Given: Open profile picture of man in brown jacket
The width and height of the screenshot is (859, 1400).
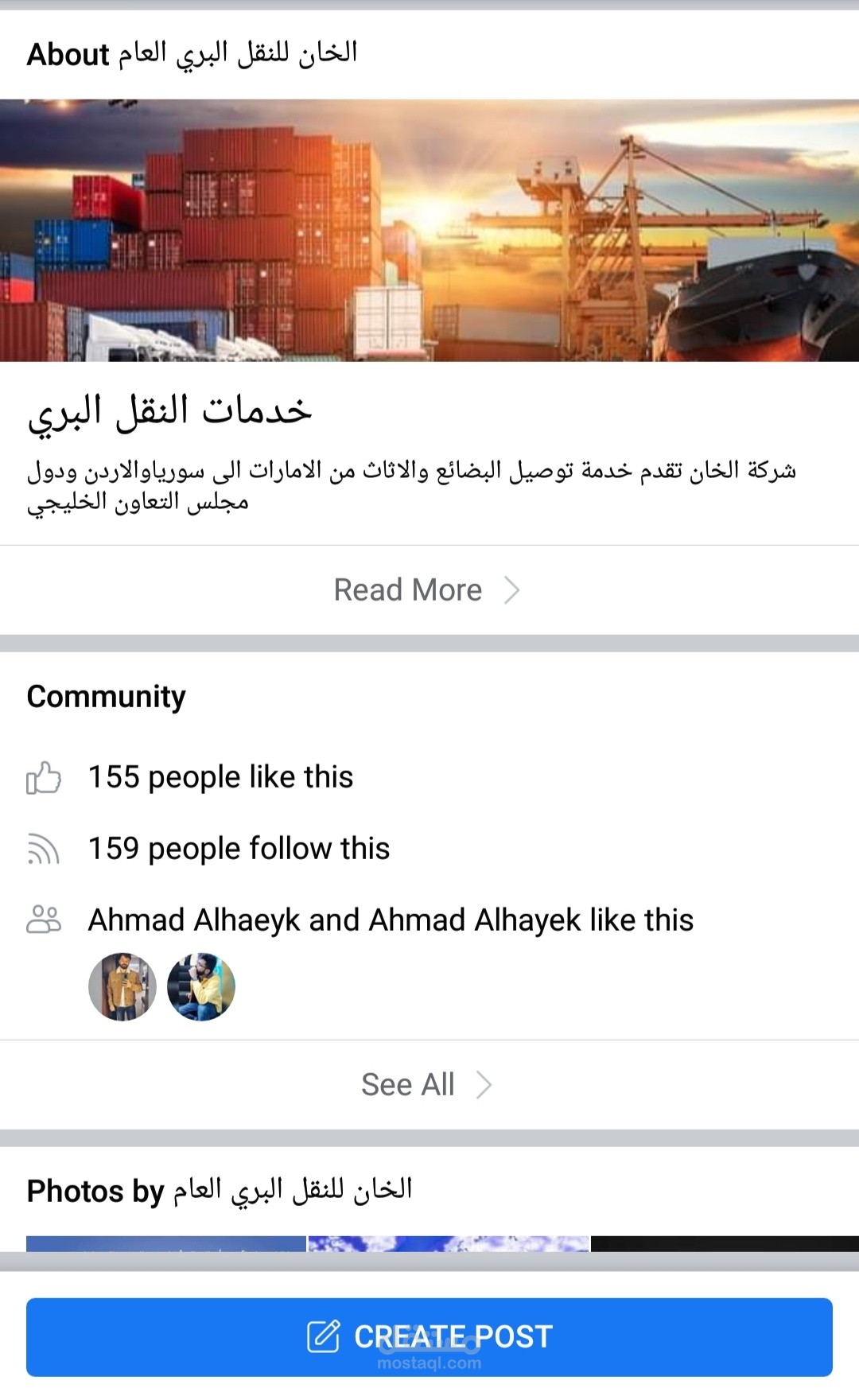Looking at the screenshot, I should [x=122, y=986].
